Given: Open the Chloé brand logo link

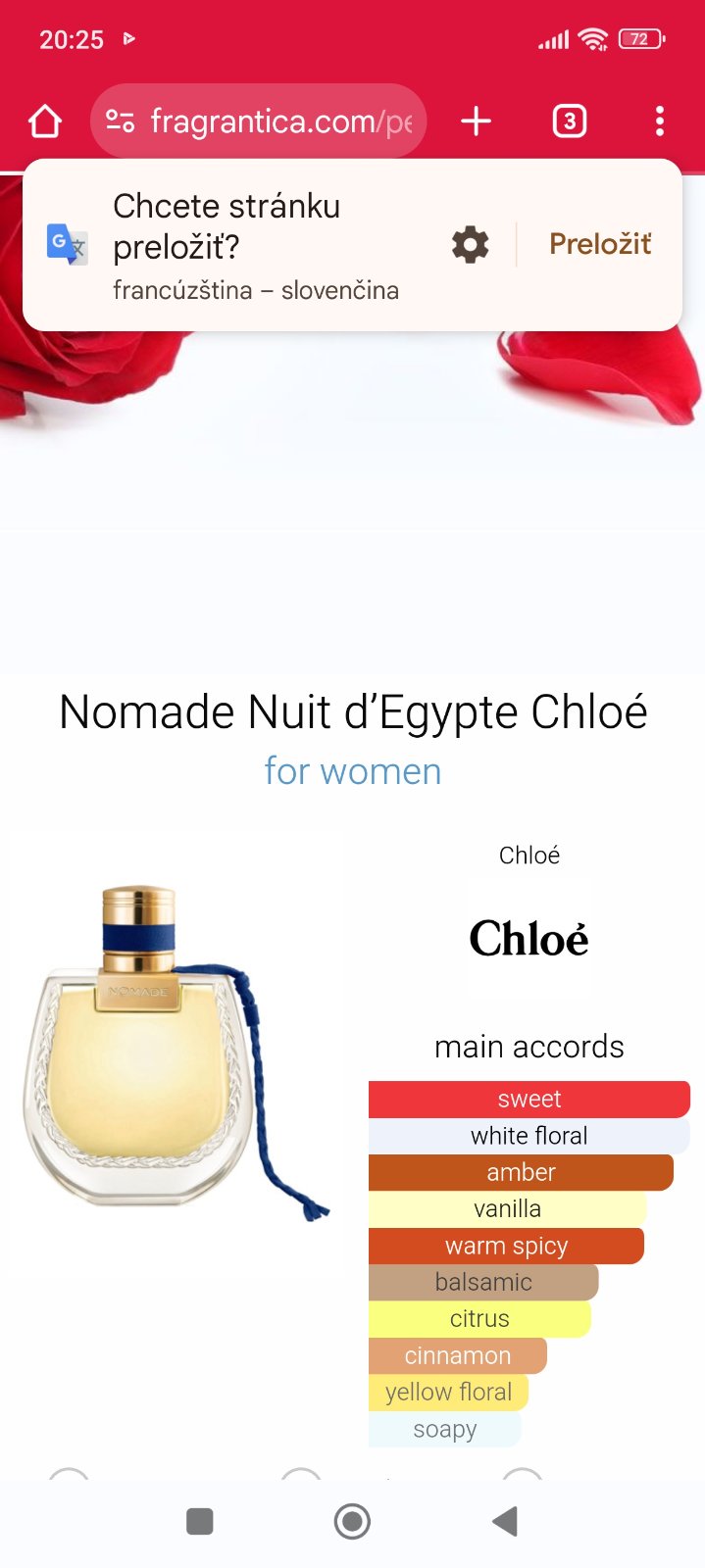Looking at the screenshot, I should coord(529,939).
